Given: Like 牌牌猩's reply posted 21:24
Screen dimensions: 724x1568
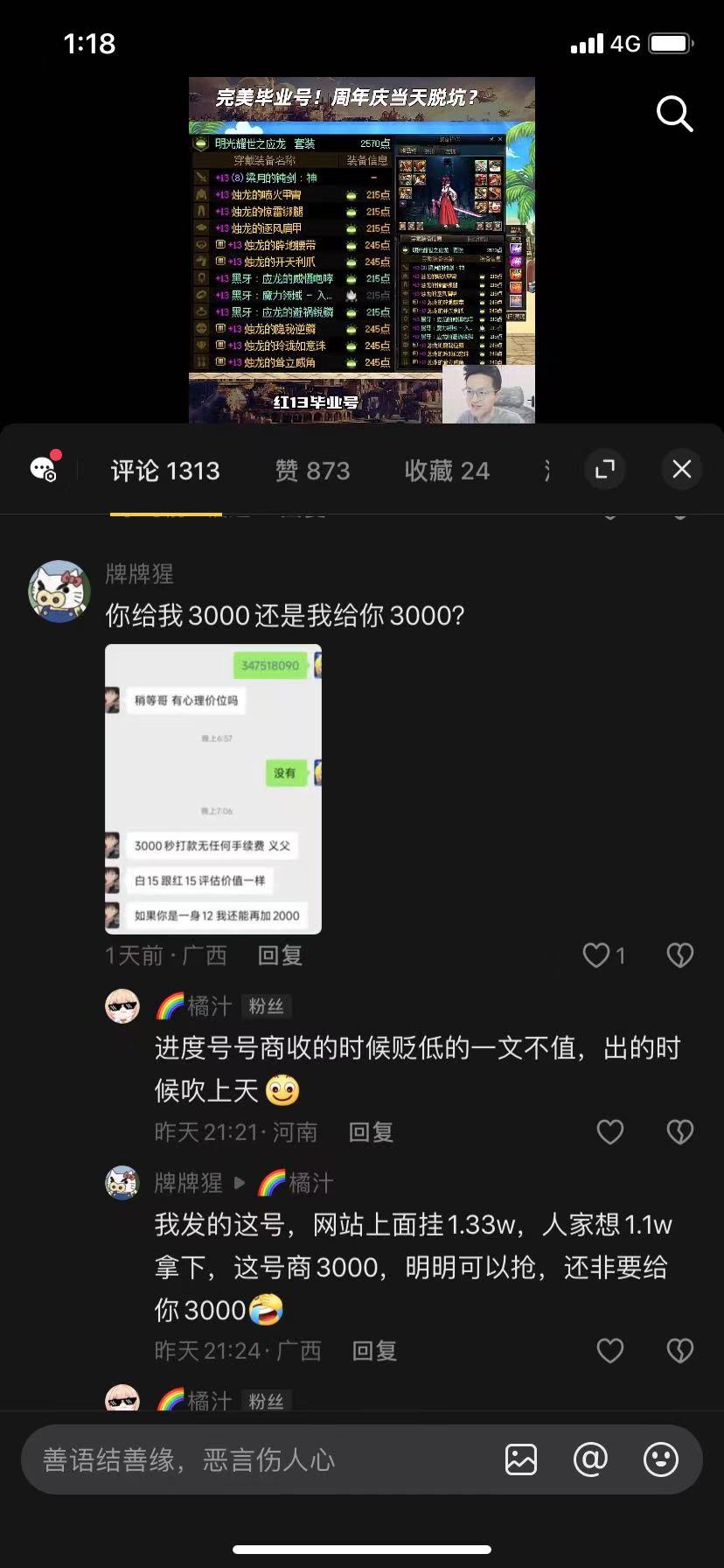Looking at the screenshot, I should pyautogui.click(x=609, y=1351).
